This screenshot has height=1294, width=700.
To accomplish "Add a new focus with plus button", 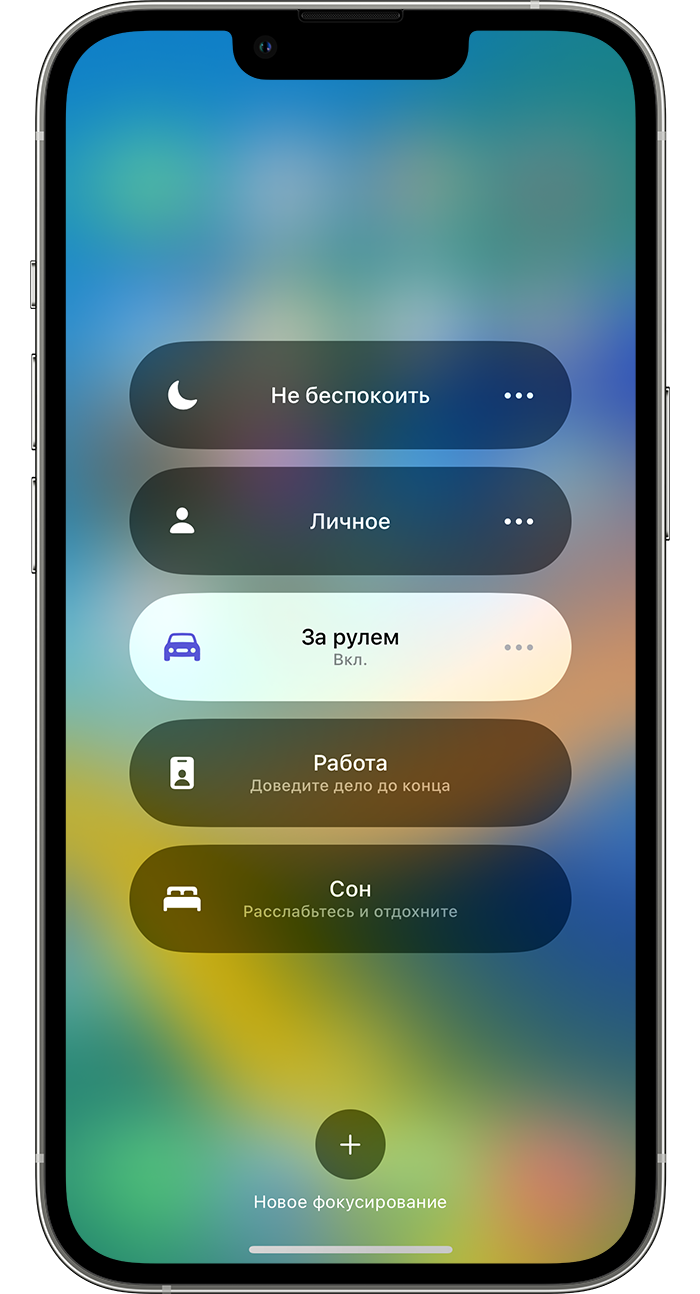I will [x=350, y=1144].
